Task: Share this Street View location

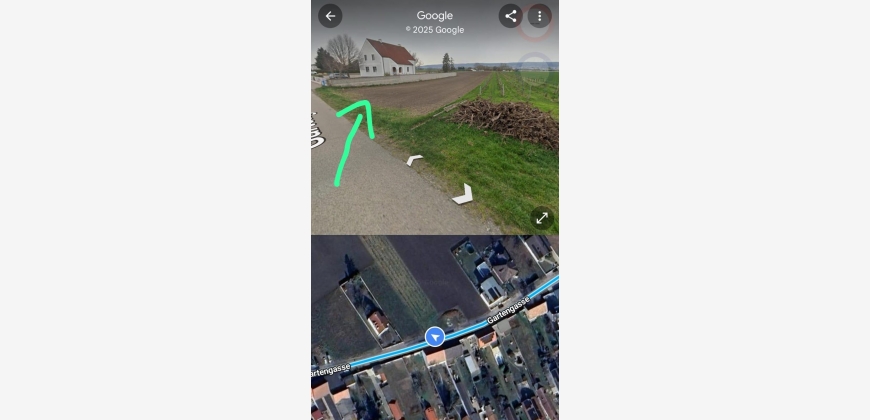Action: pos(511,16)
